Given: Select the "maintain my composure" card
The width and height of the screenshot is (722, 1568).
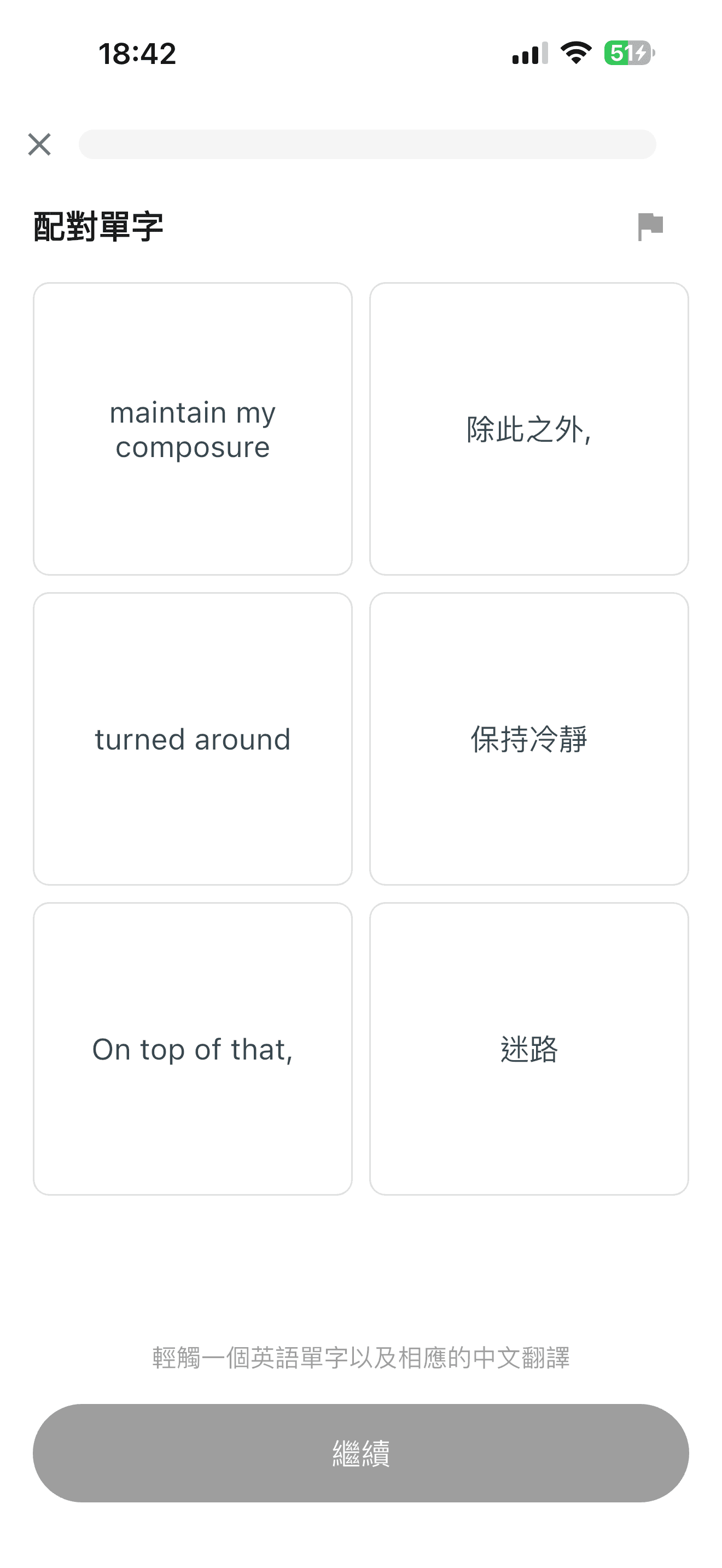Looking at the screenshot, I should coord(193,429).
